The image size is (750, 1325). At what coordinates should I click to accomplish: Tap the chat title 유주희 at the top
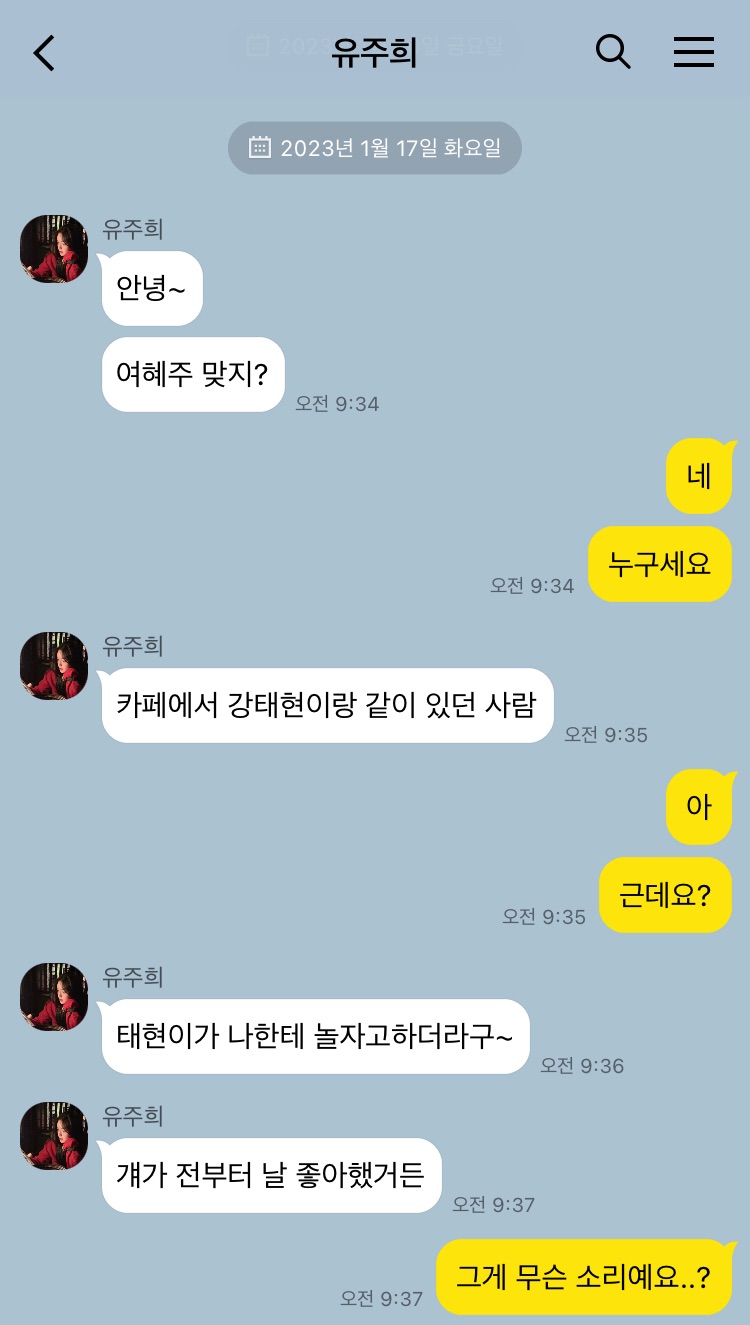pyautogui.click(x=375, y=52)
